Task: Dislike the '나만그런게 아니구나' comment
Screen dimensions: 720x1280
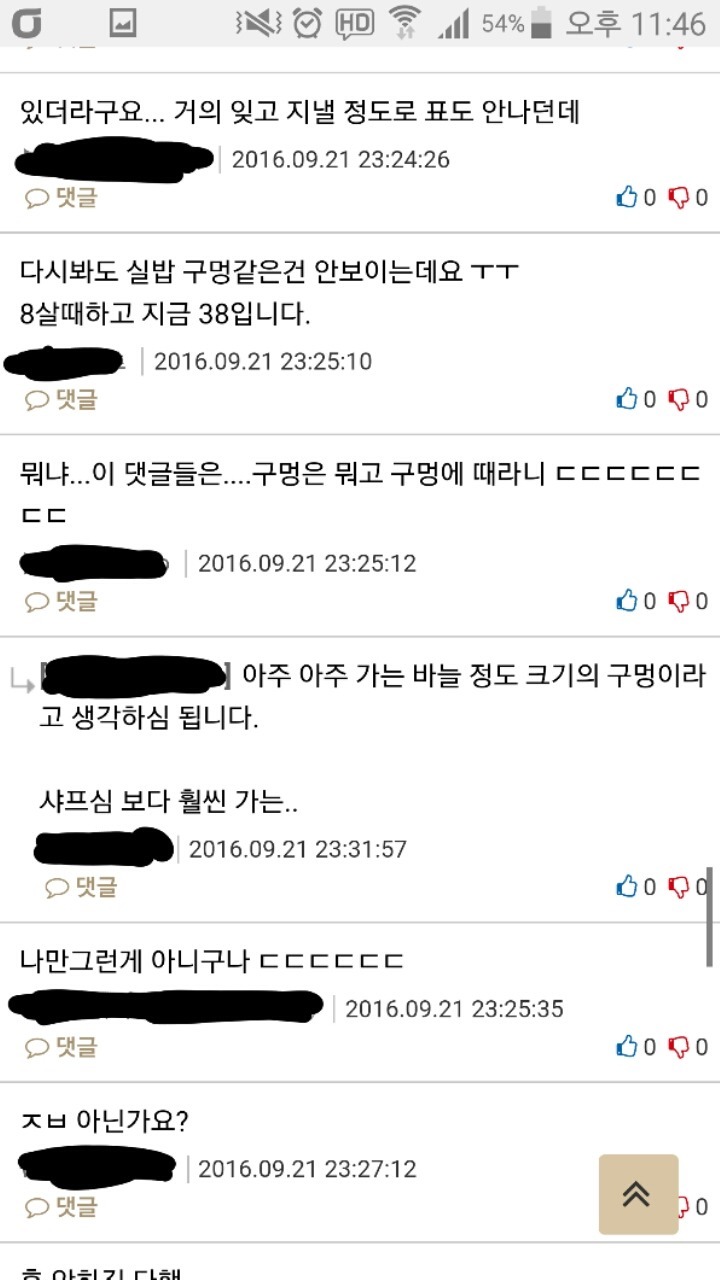Action: tap(679, 1047)
